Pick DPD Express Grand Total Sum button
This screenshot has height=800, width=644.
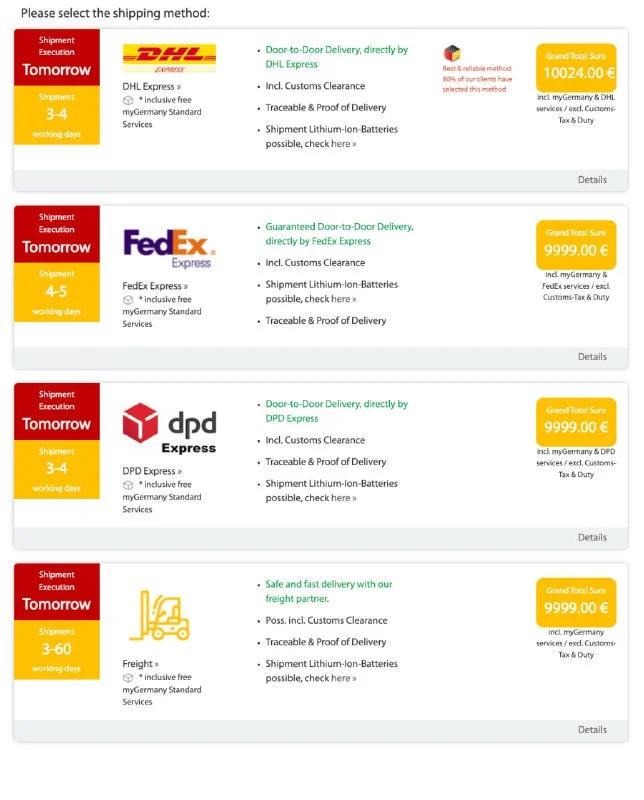coord(575,419)
